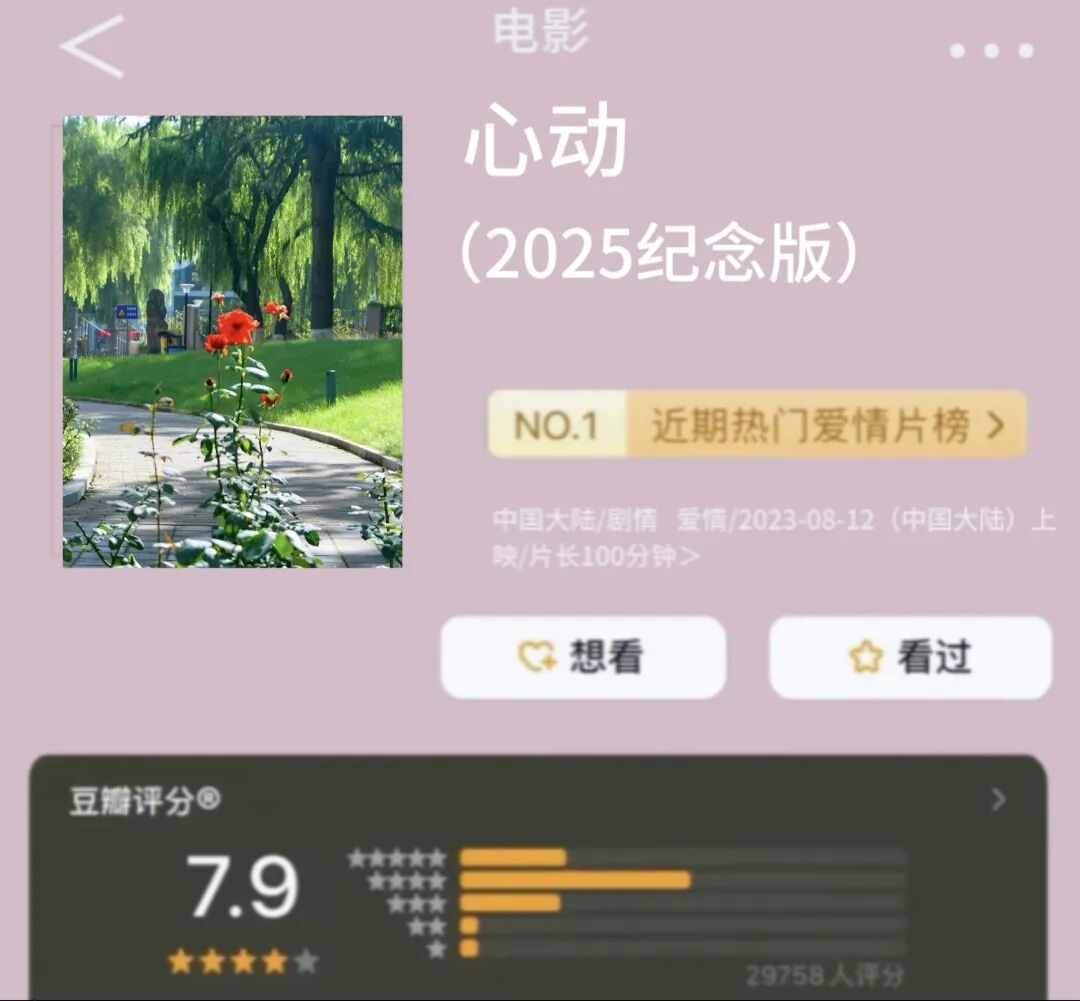Mark the movie as 想看
The height and width of the screenshot is (1001, 1080).
(x=583, y=657)
